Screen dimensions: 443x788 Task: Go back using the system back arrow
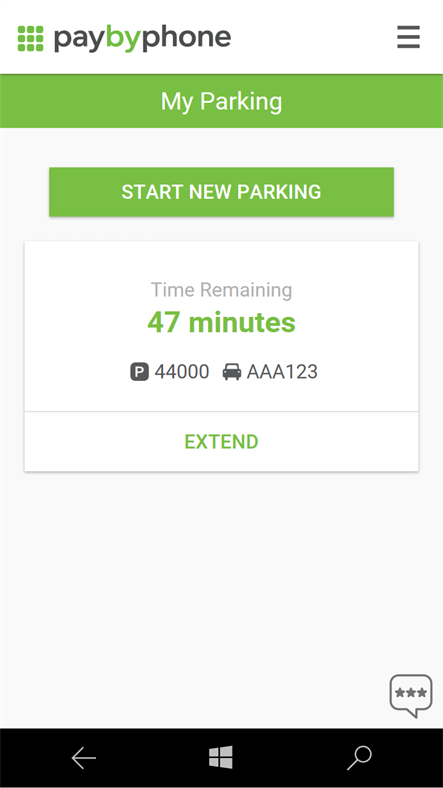point(84,758)
